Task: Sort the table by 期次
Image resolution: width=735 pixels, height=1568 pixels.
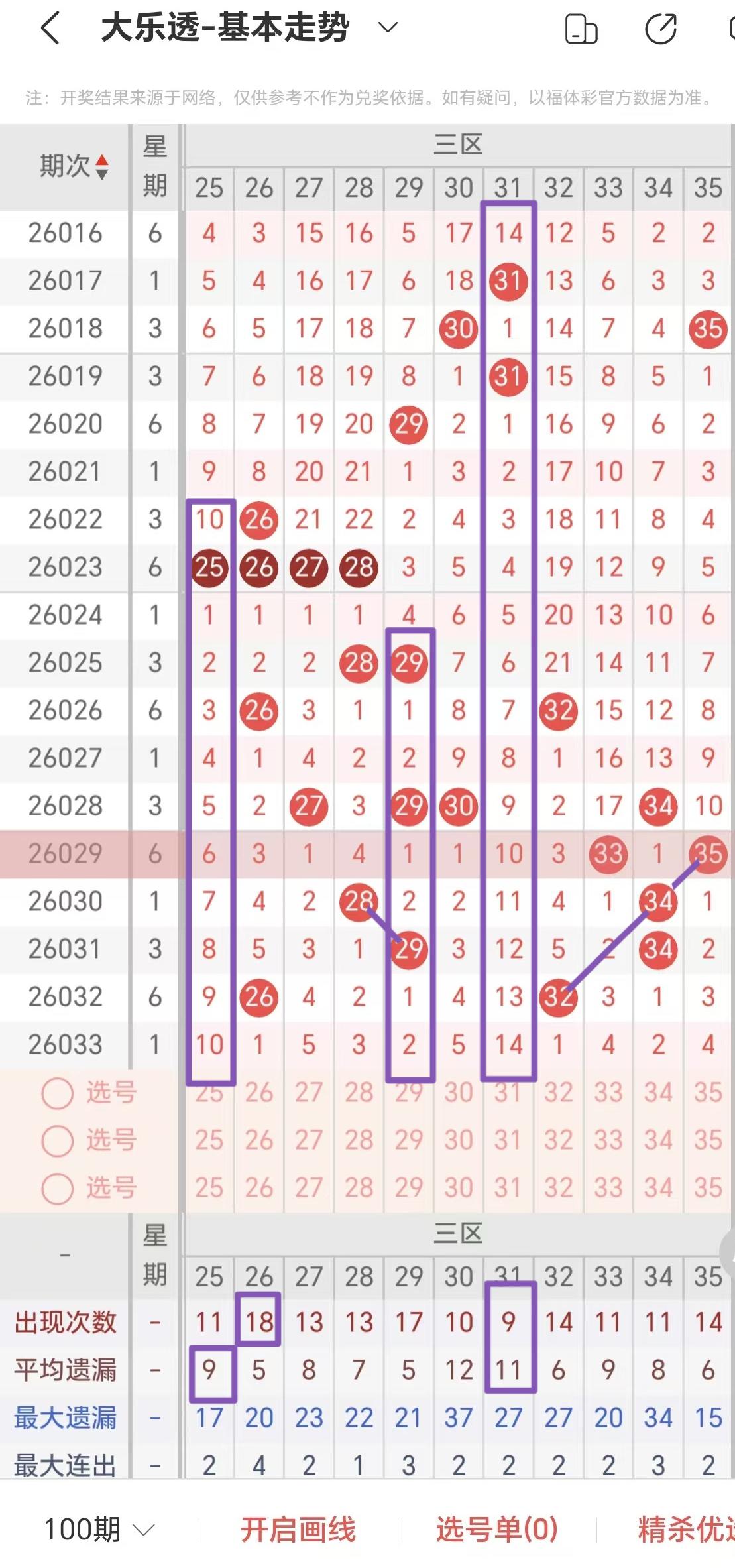Action: 73,166
